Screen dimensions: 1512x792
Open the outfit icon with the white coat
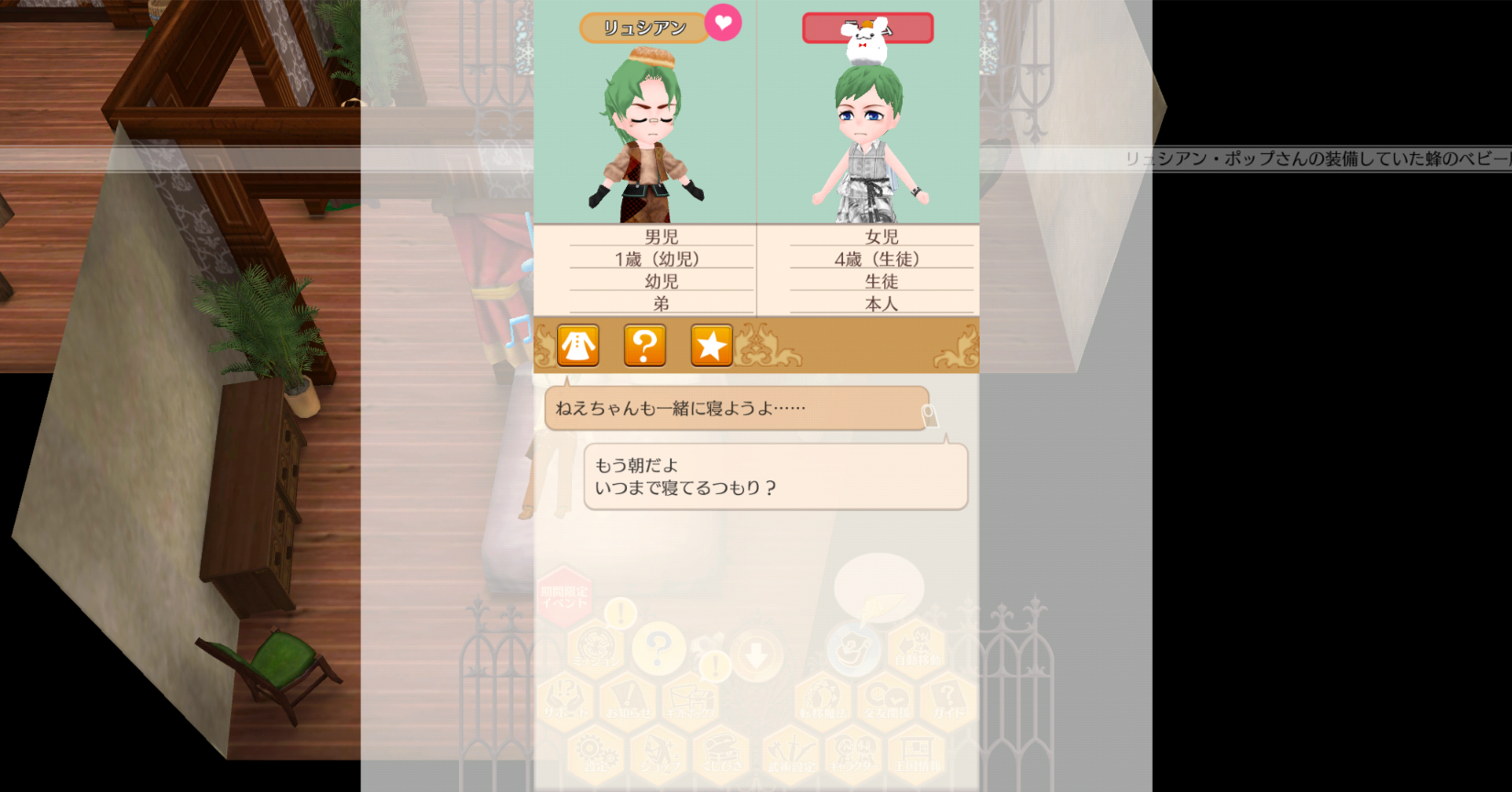point(578,346)
